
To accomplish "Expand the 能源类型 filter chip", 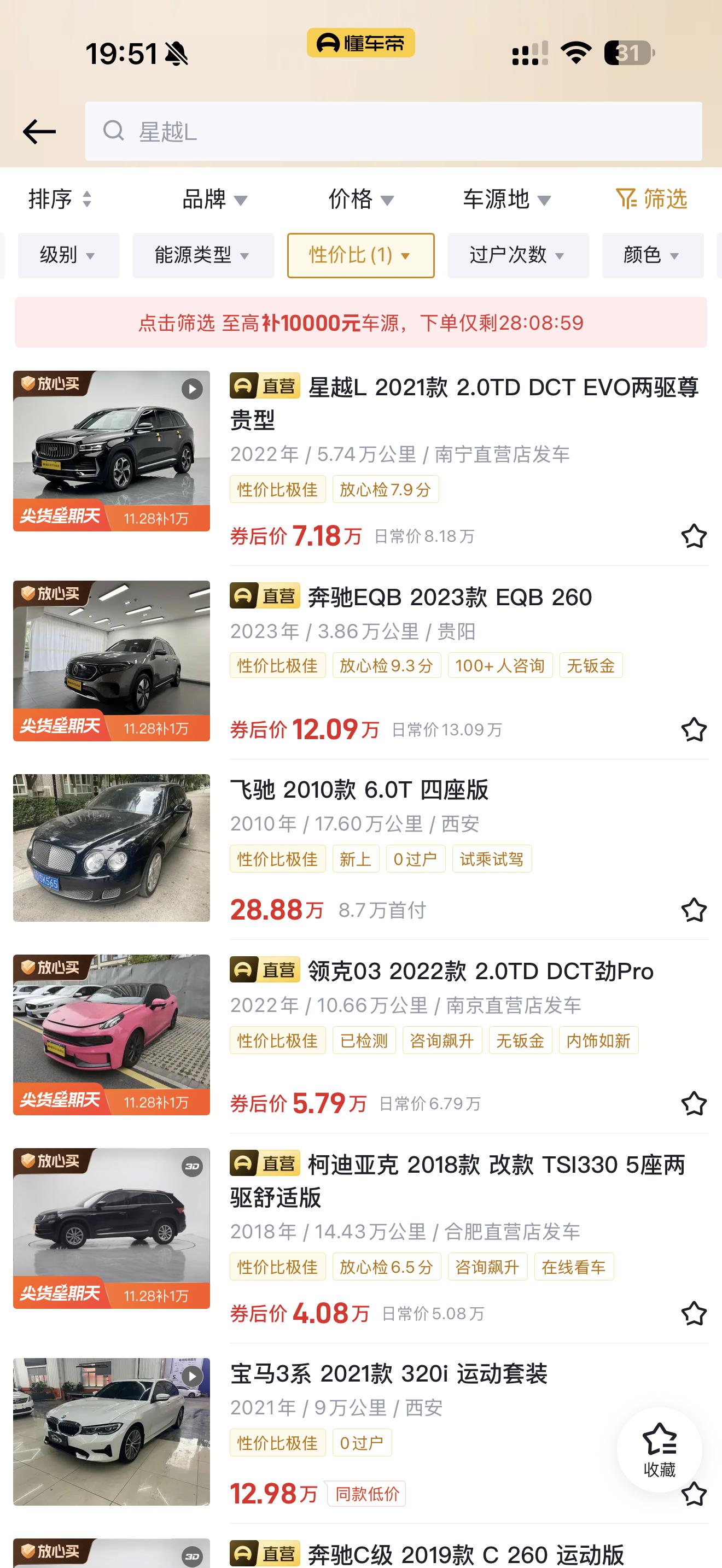I will tap(203, 255).
